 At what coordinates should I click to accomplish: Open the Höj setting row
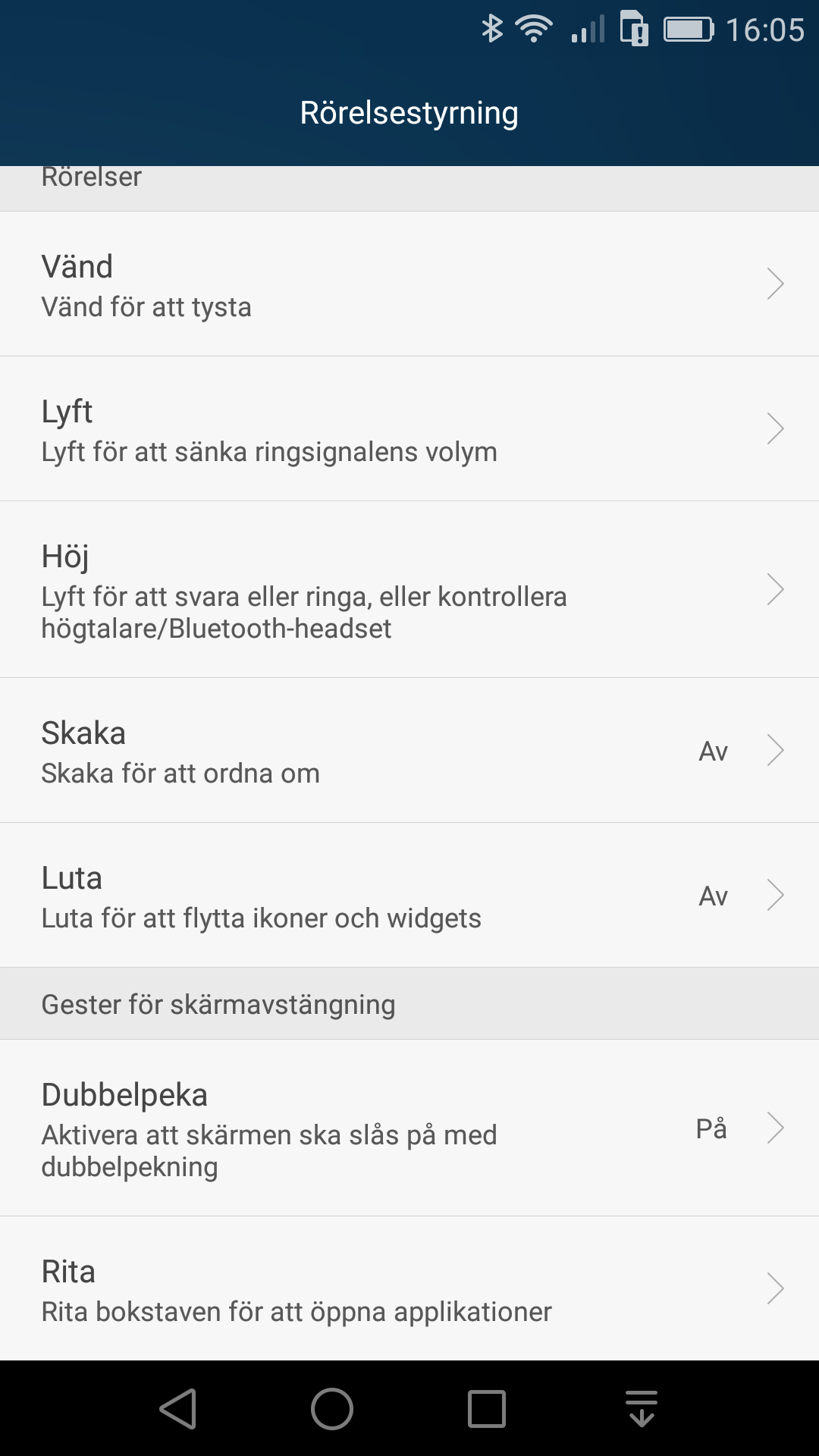[x=409, y=589]
